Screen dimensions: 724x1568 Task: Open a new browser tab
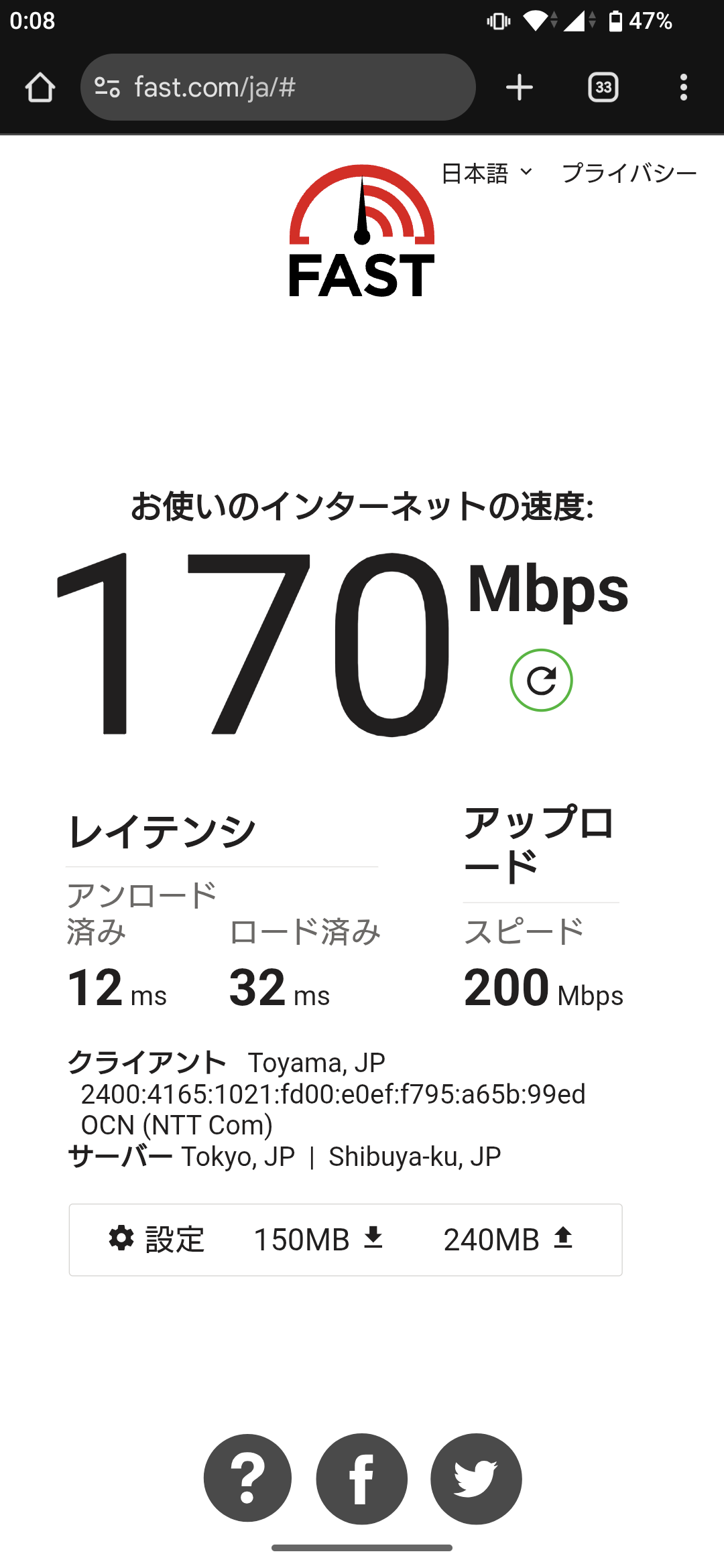(520, 88)
